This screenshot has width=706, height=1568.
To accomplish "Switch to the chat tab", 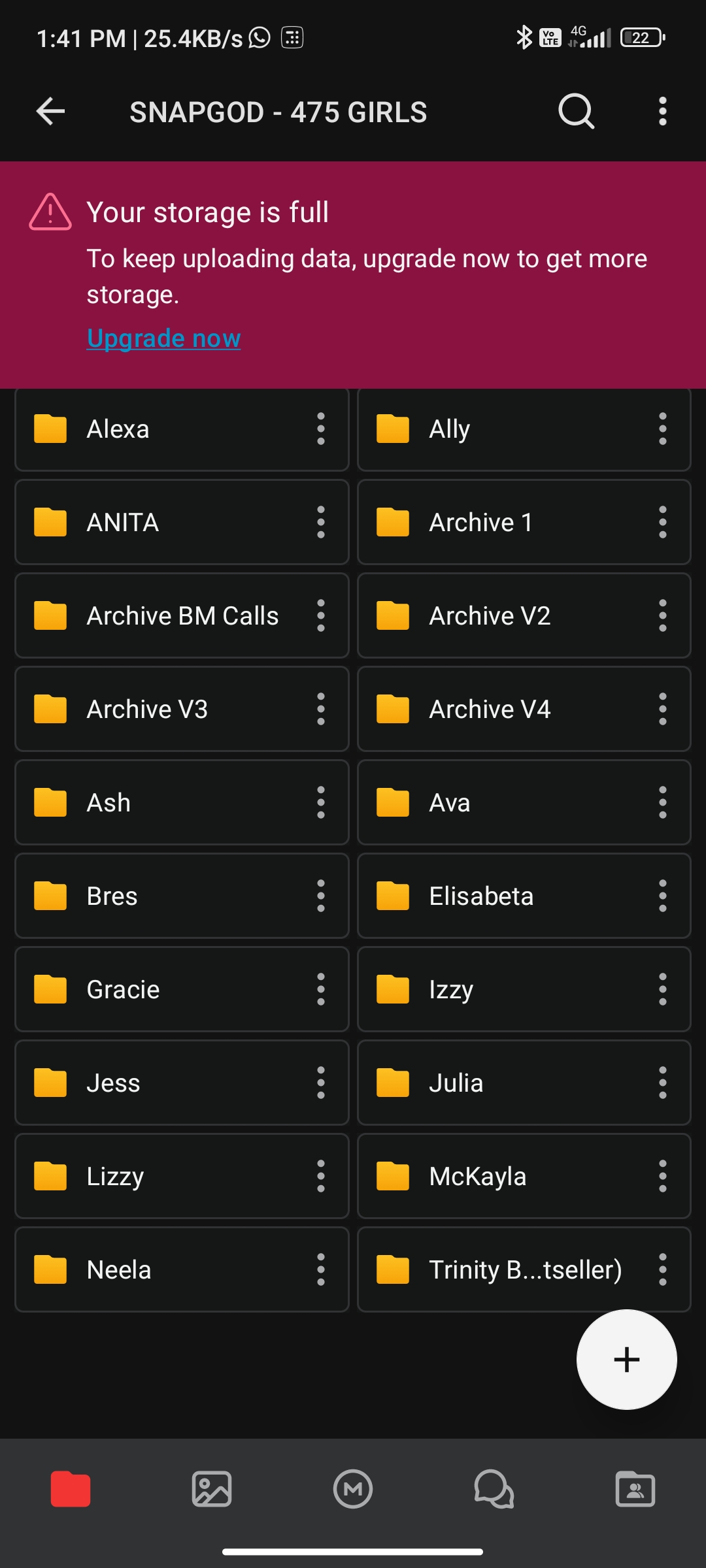I will pyautogui.click(x=494, y=1489).
